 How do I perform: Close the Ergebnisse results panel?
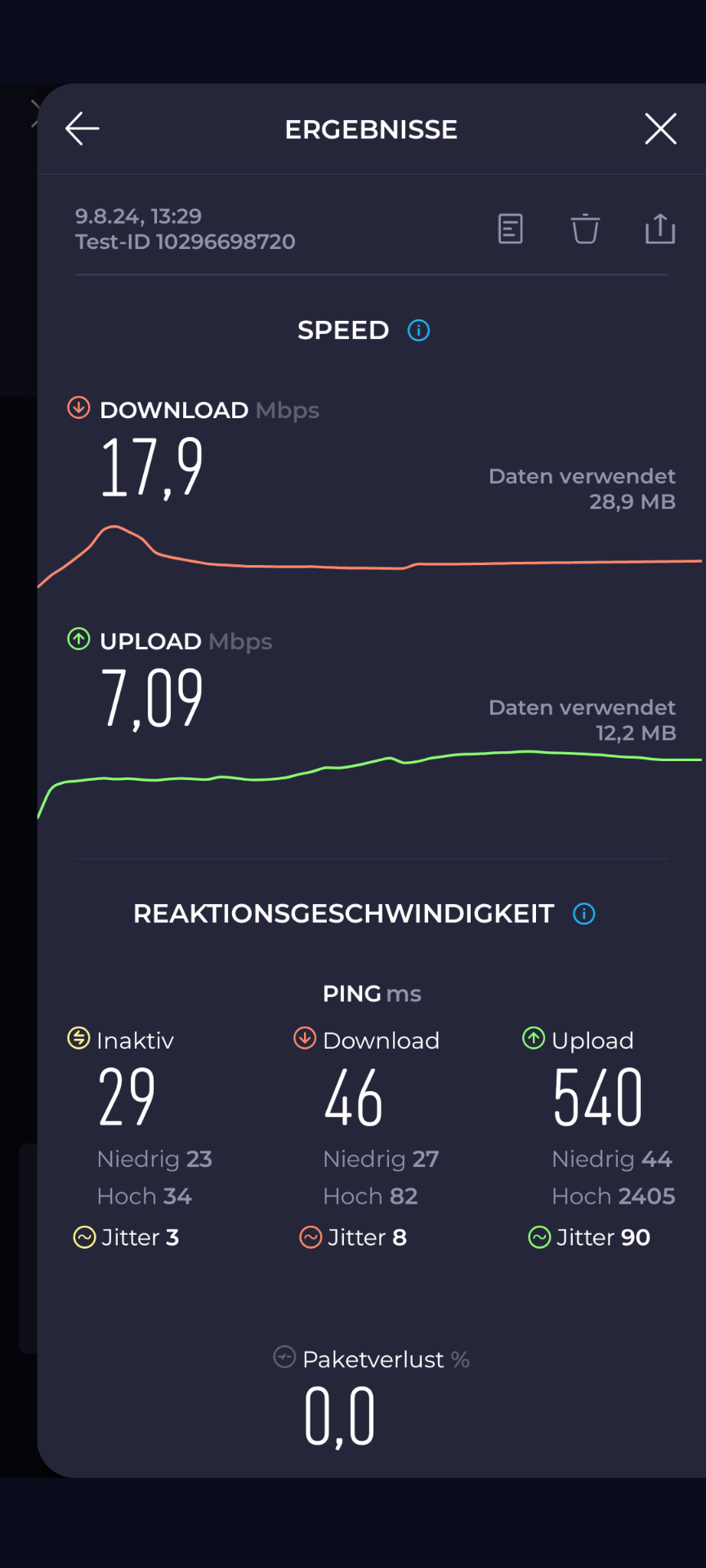pyautogui.click(x=660, y=129)
